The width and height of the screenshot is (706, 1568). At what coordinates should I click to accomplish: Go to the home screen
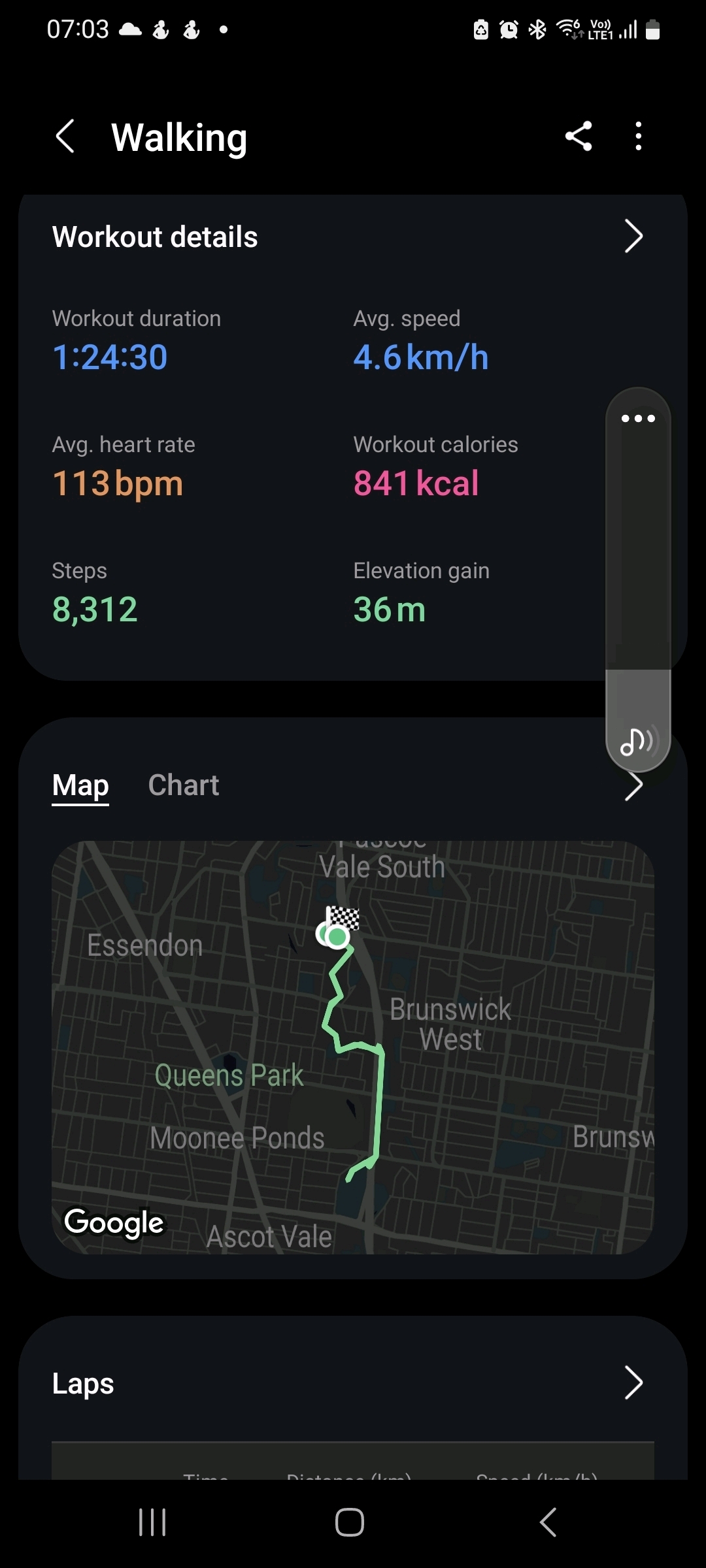[x=350, y=1522]
